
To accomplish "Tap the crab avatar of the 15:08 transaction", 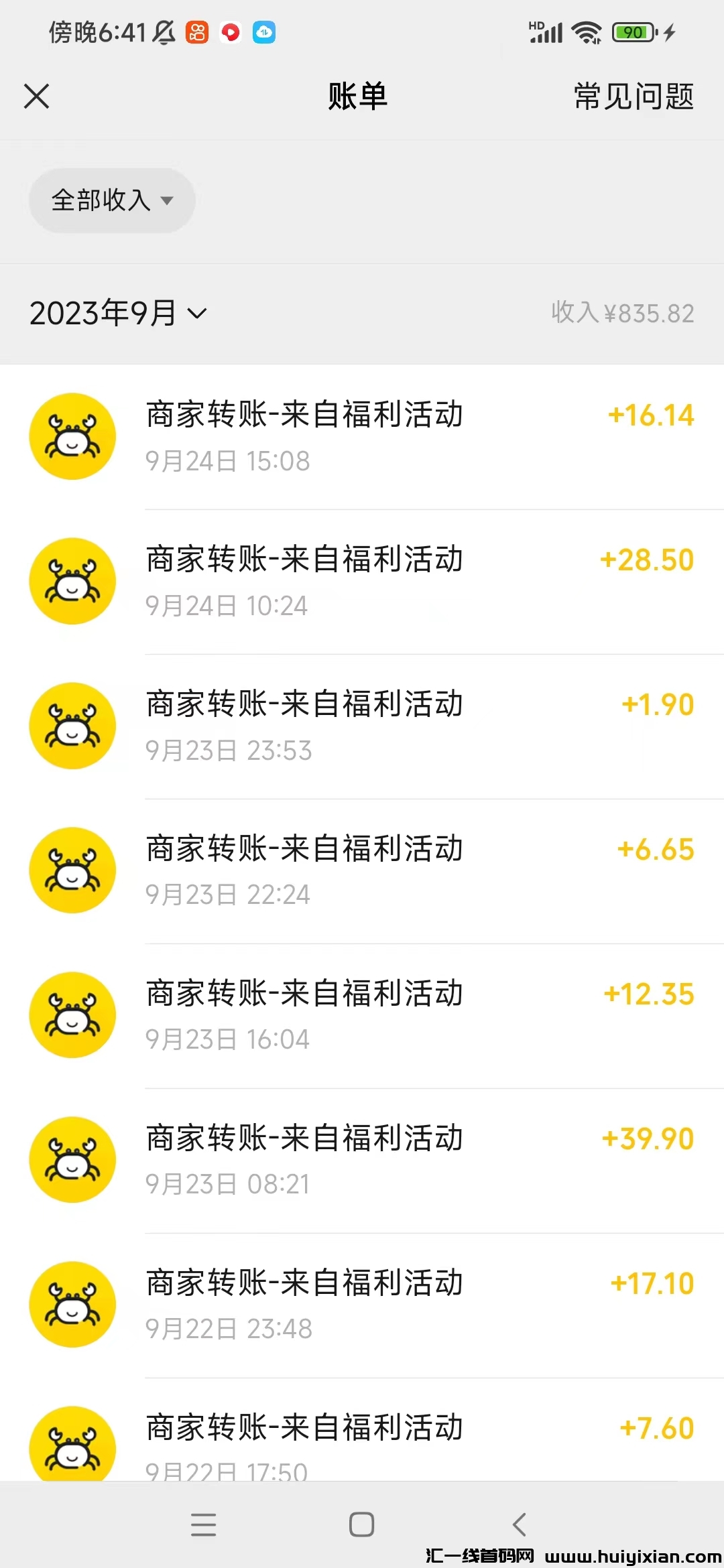I will pyautogui.click(x=72, y=436).
